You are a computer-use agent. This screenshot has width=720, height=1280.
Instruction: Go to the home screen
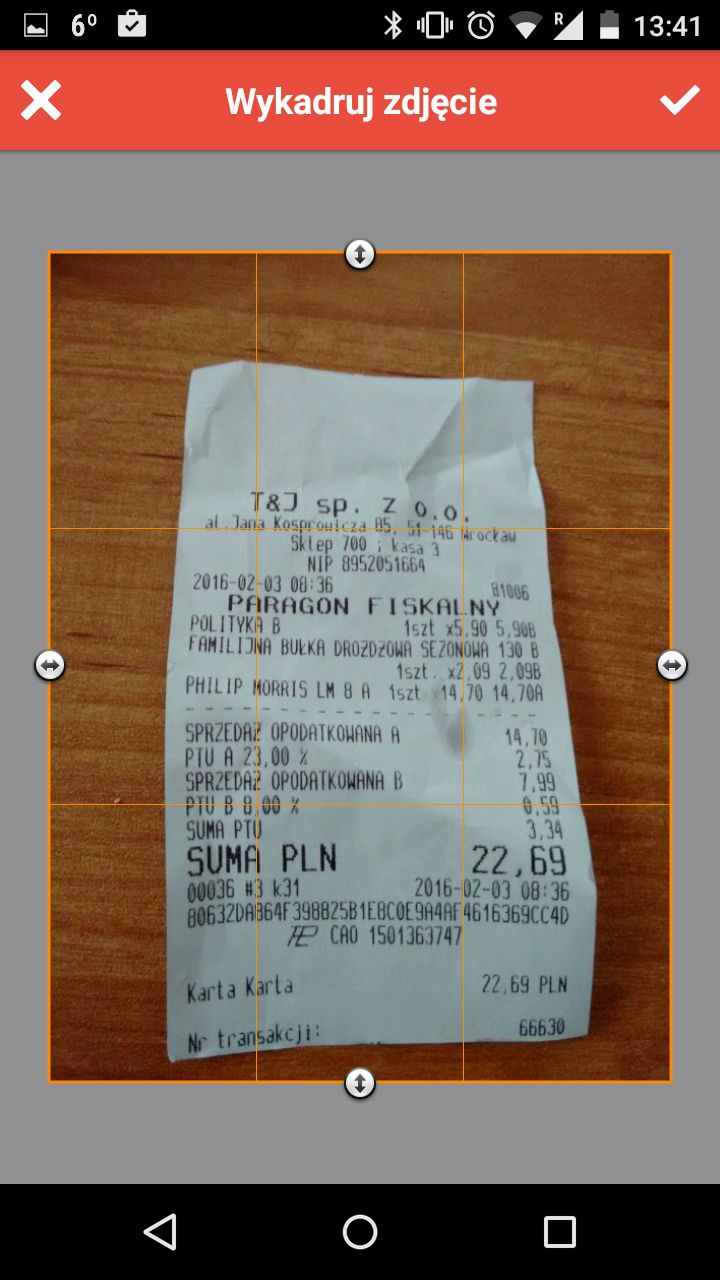pyautogui.click(x=360, y=1232)
